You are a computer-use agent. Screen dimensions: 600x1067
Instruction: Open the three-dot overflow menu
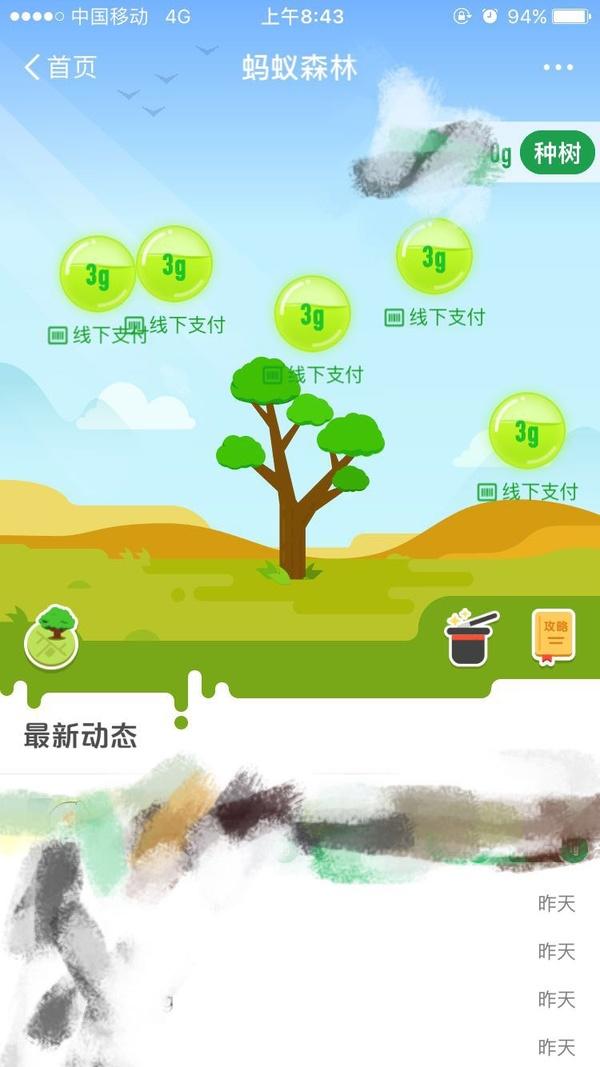coord(558,67)
